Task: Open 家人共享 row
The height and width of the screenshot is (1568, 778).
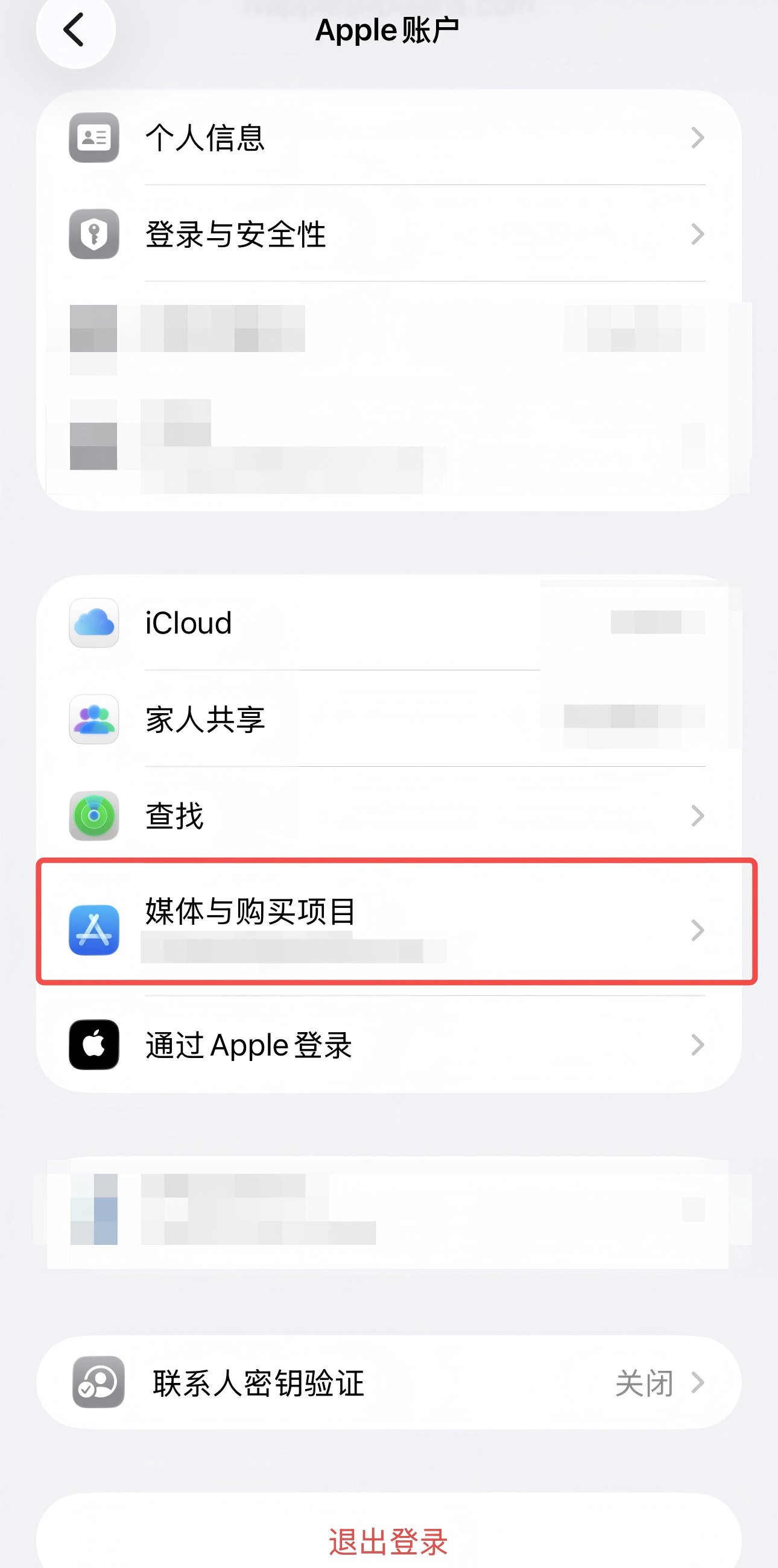Action: click(388, 719)
